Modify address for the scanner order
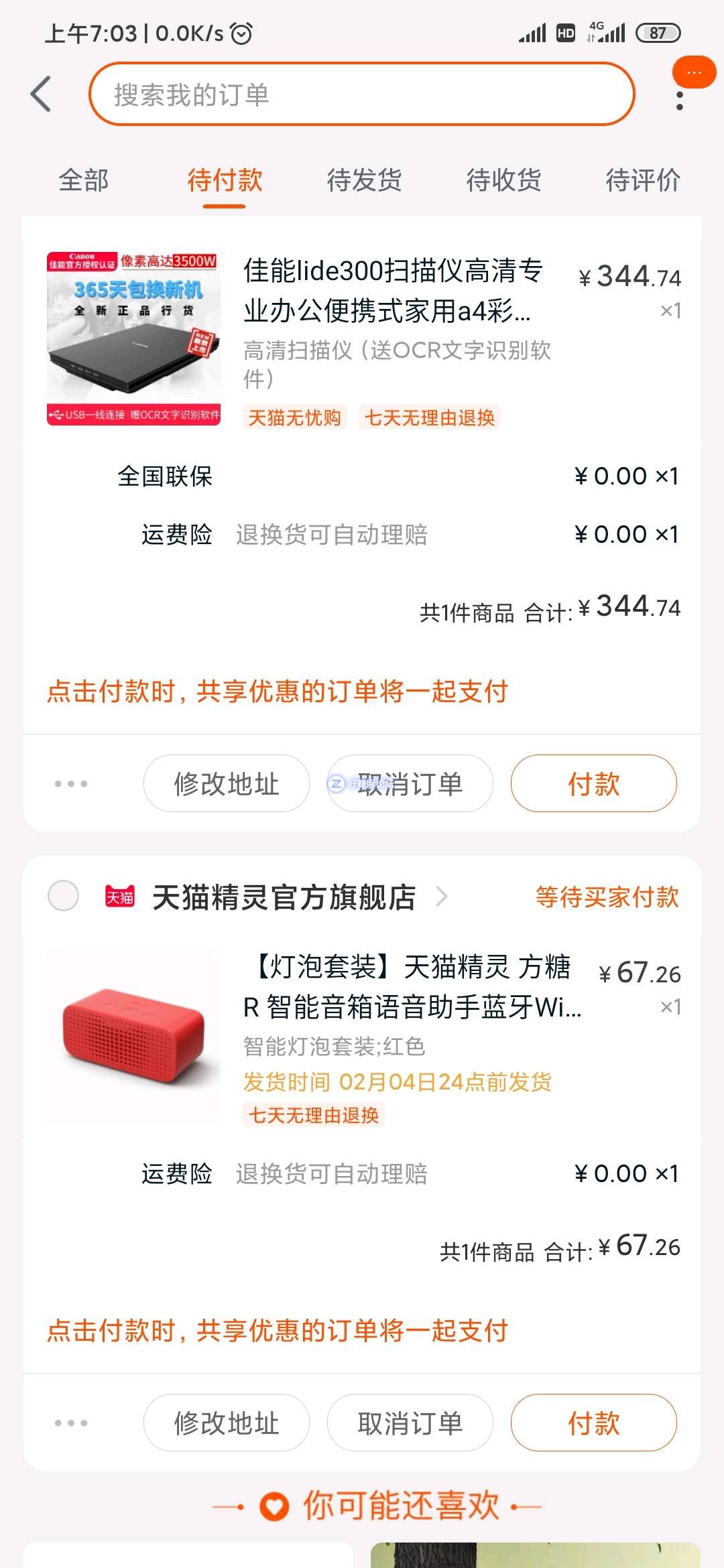 [227, 783]
